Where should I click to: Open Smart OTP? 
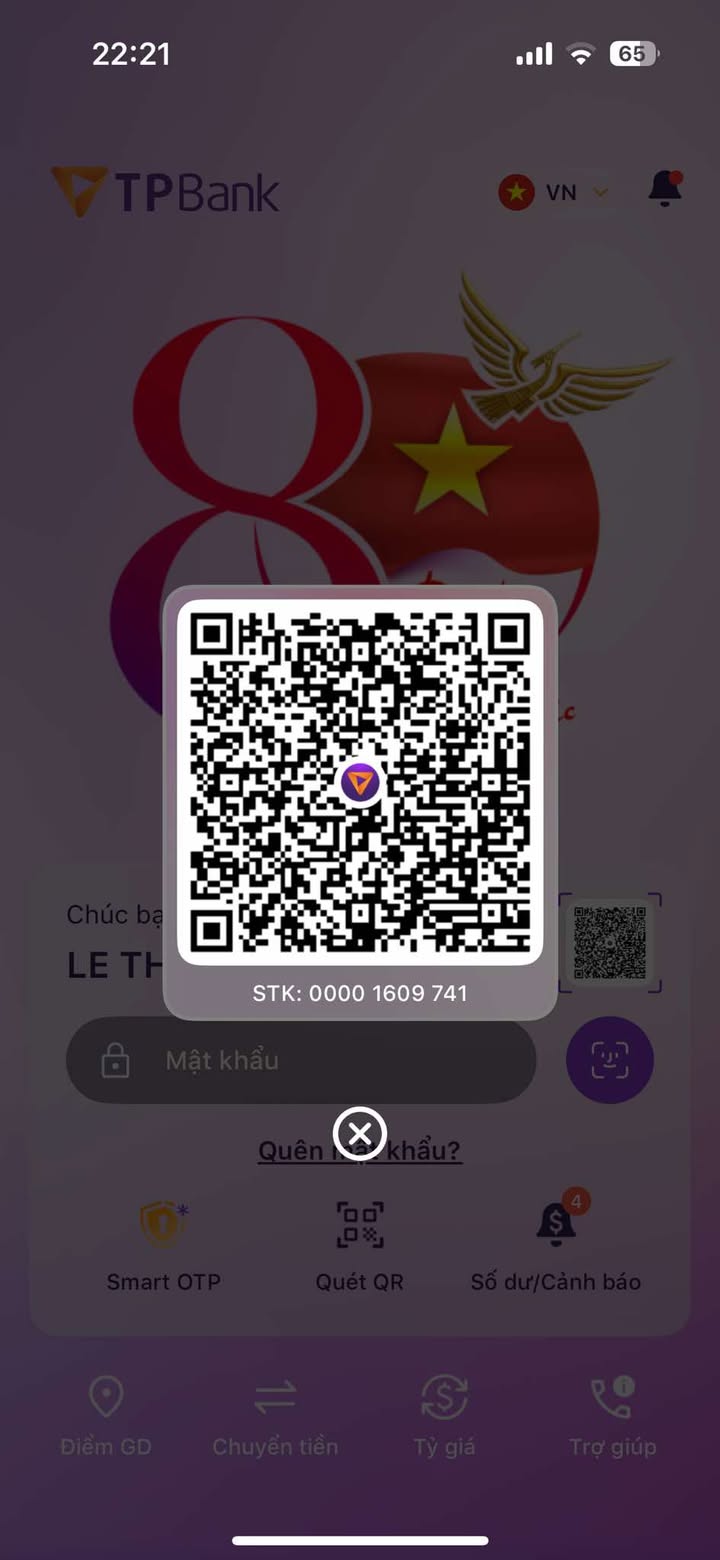pyautogui.click(x=164, y=1245)
